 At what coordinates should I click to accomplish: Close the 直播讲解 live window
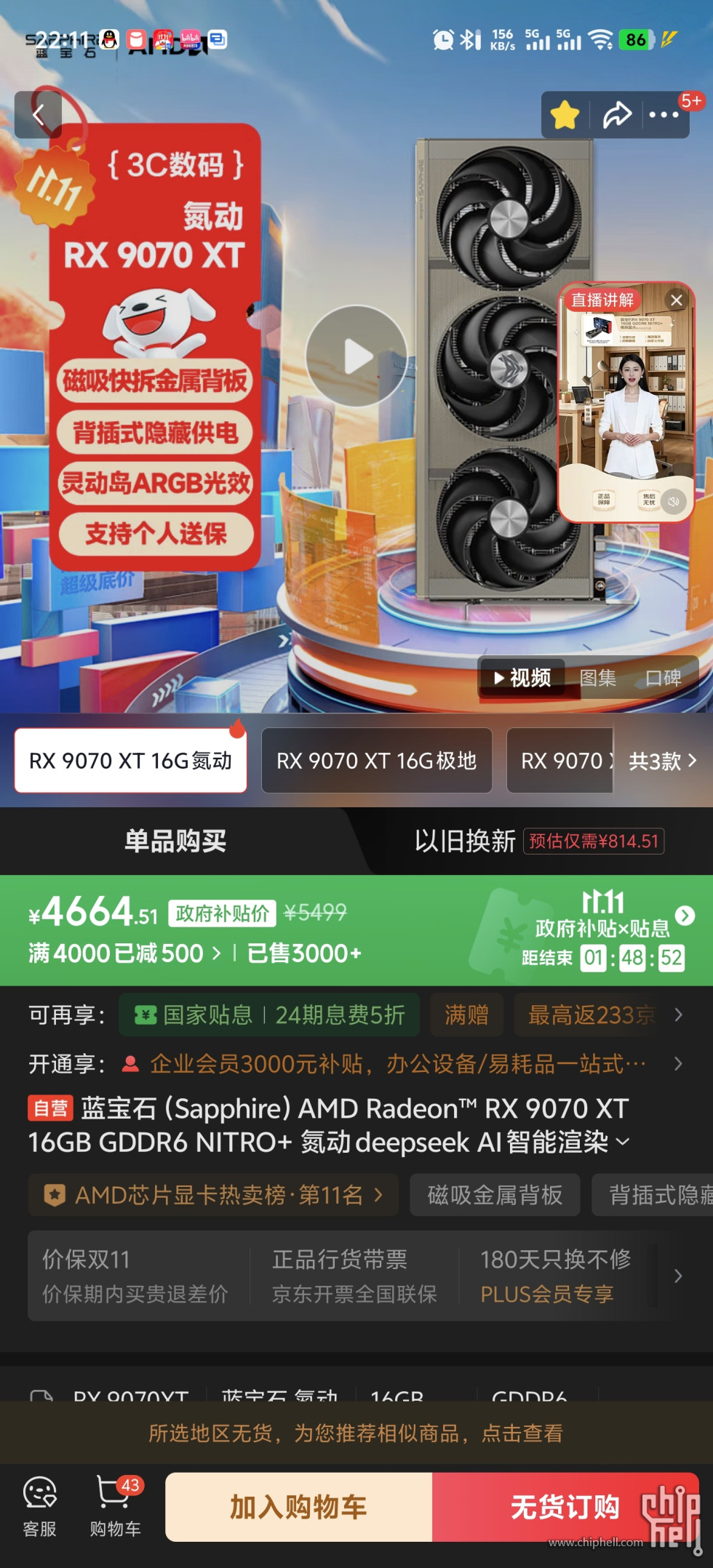(676, 300)
